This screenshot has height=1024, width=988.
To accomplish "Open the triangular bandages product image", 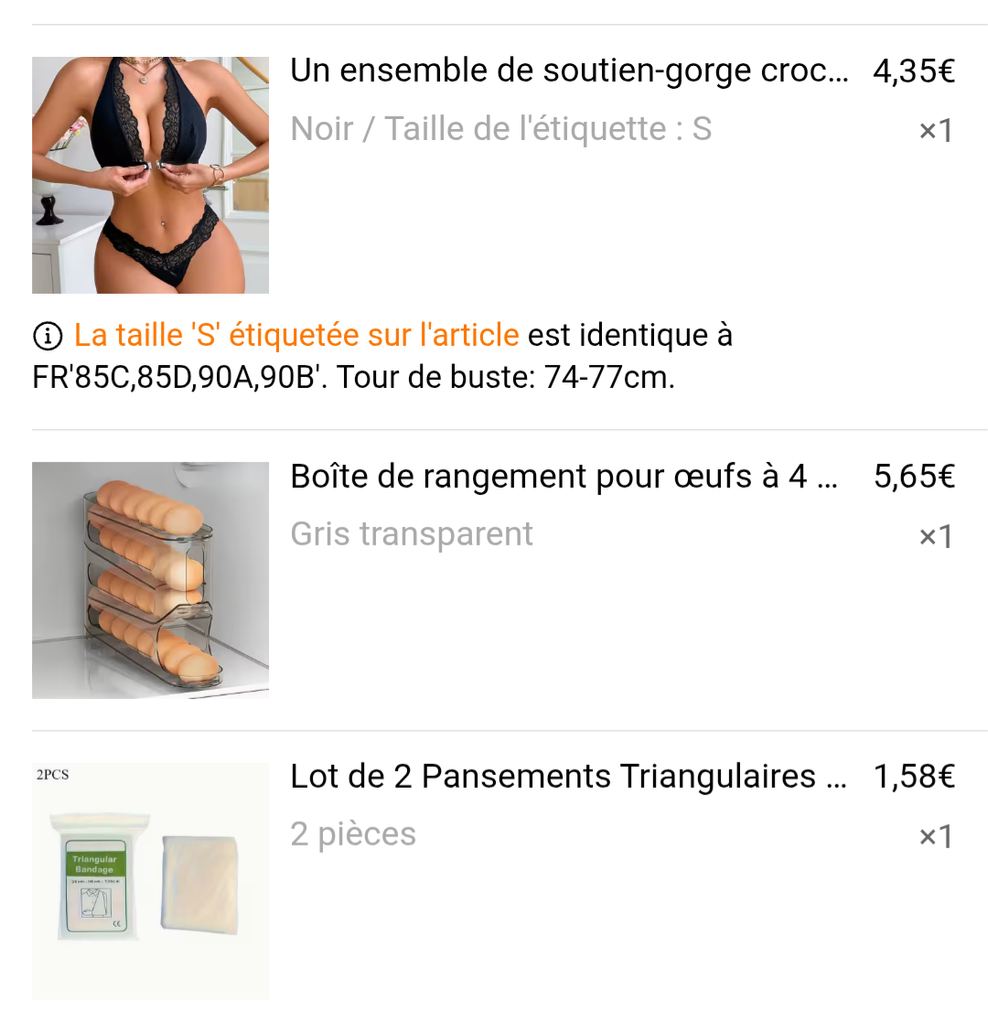I will (150, 880).
